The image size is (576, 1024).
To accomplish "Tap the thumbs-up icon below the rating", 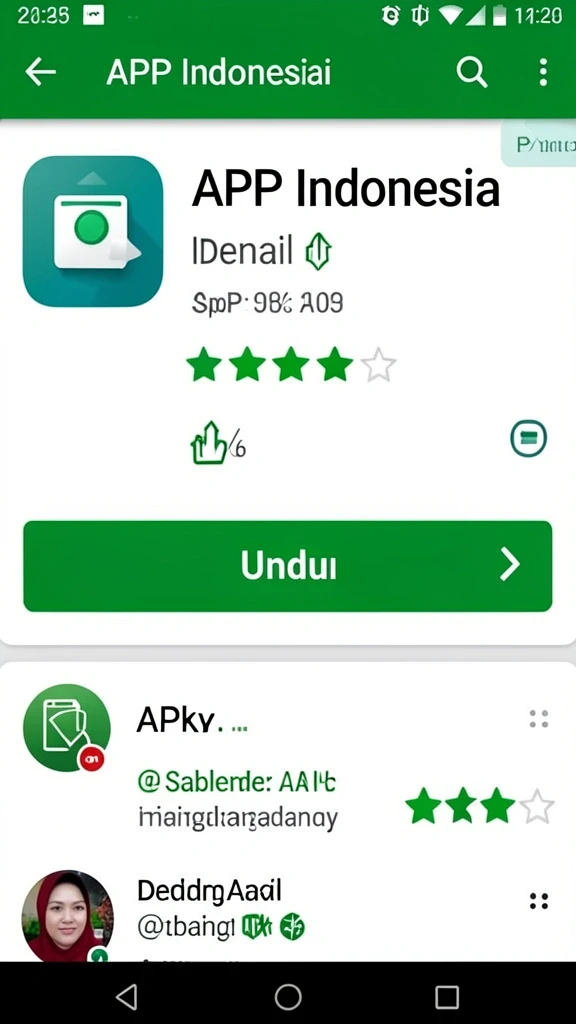I will coord(209,443).
